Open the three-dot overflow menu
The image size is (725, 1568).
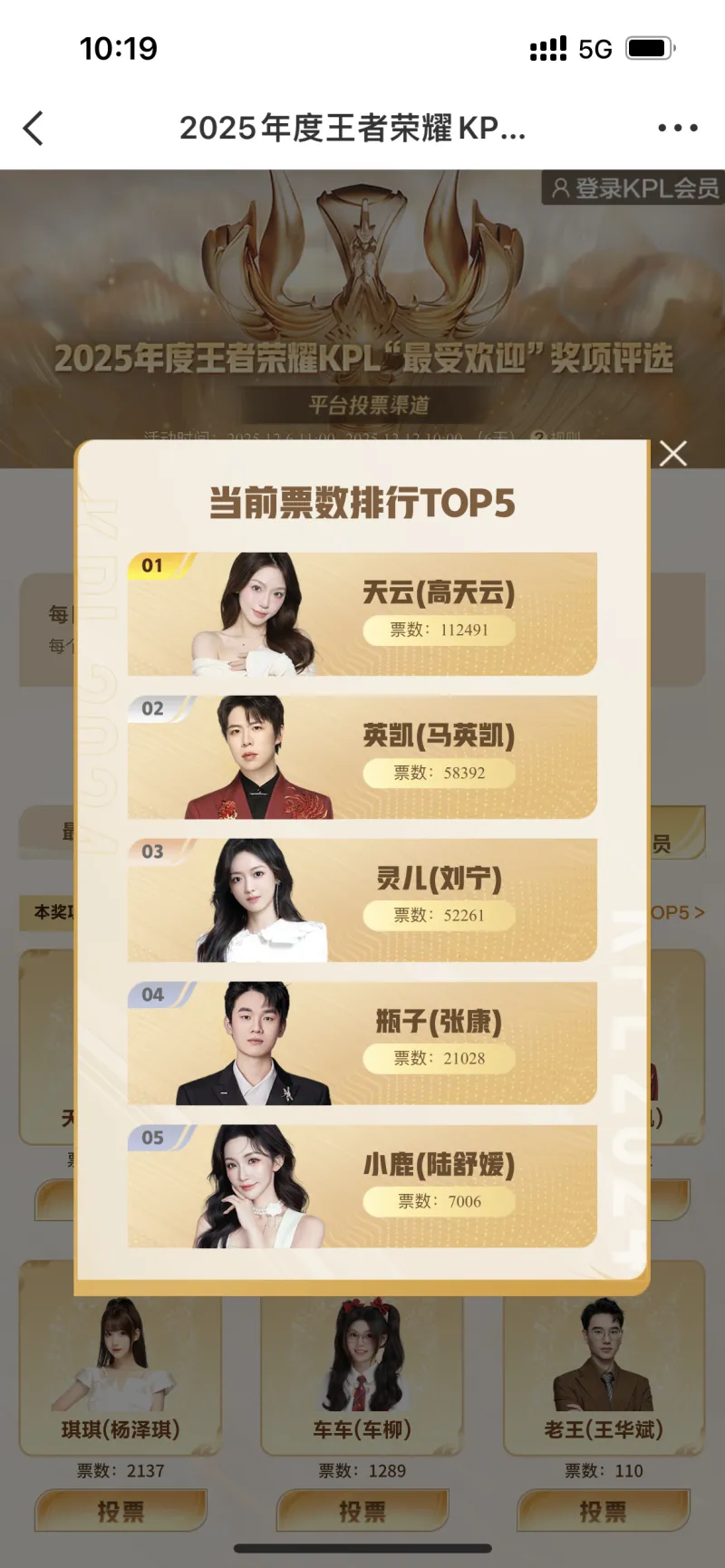pos(677,128)
